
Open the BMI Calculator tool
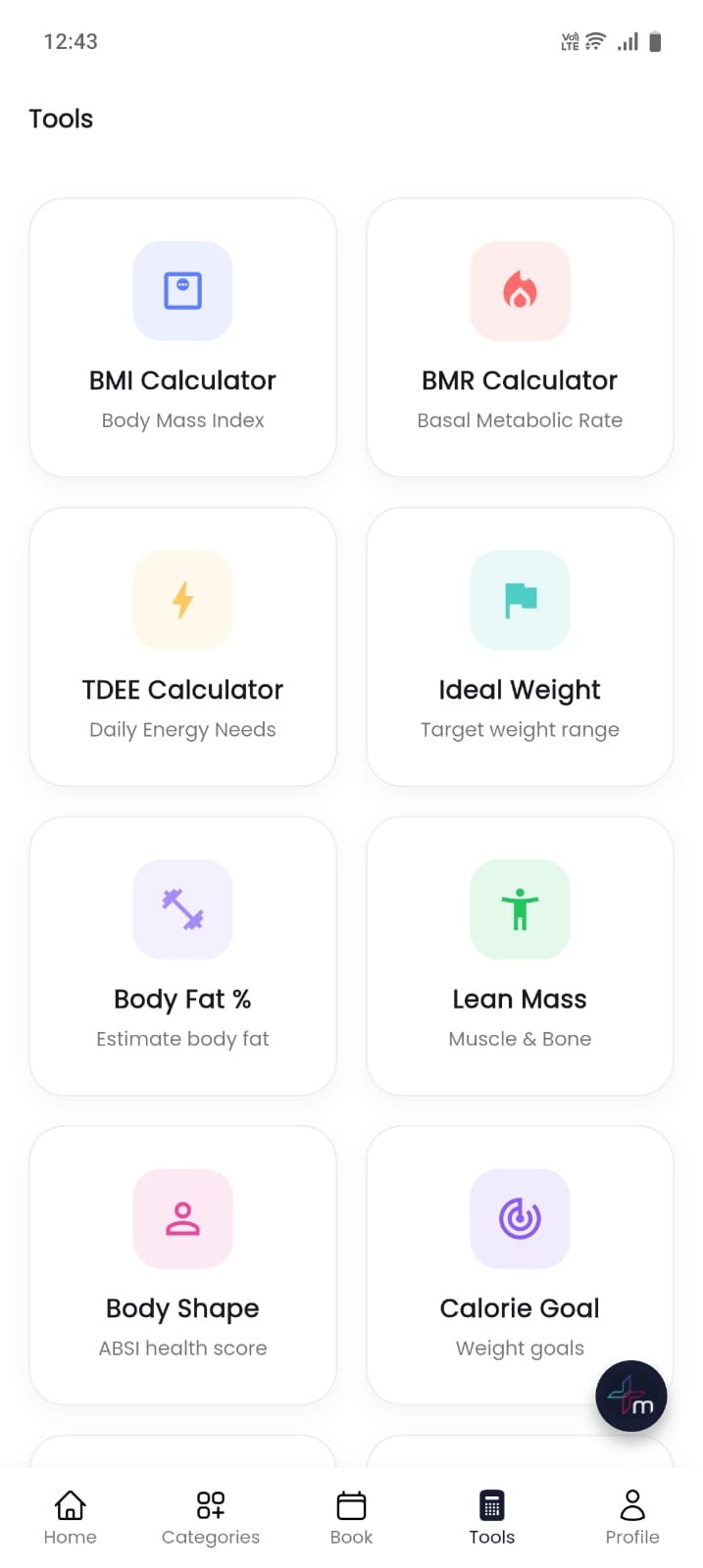(x=182, y=338)
